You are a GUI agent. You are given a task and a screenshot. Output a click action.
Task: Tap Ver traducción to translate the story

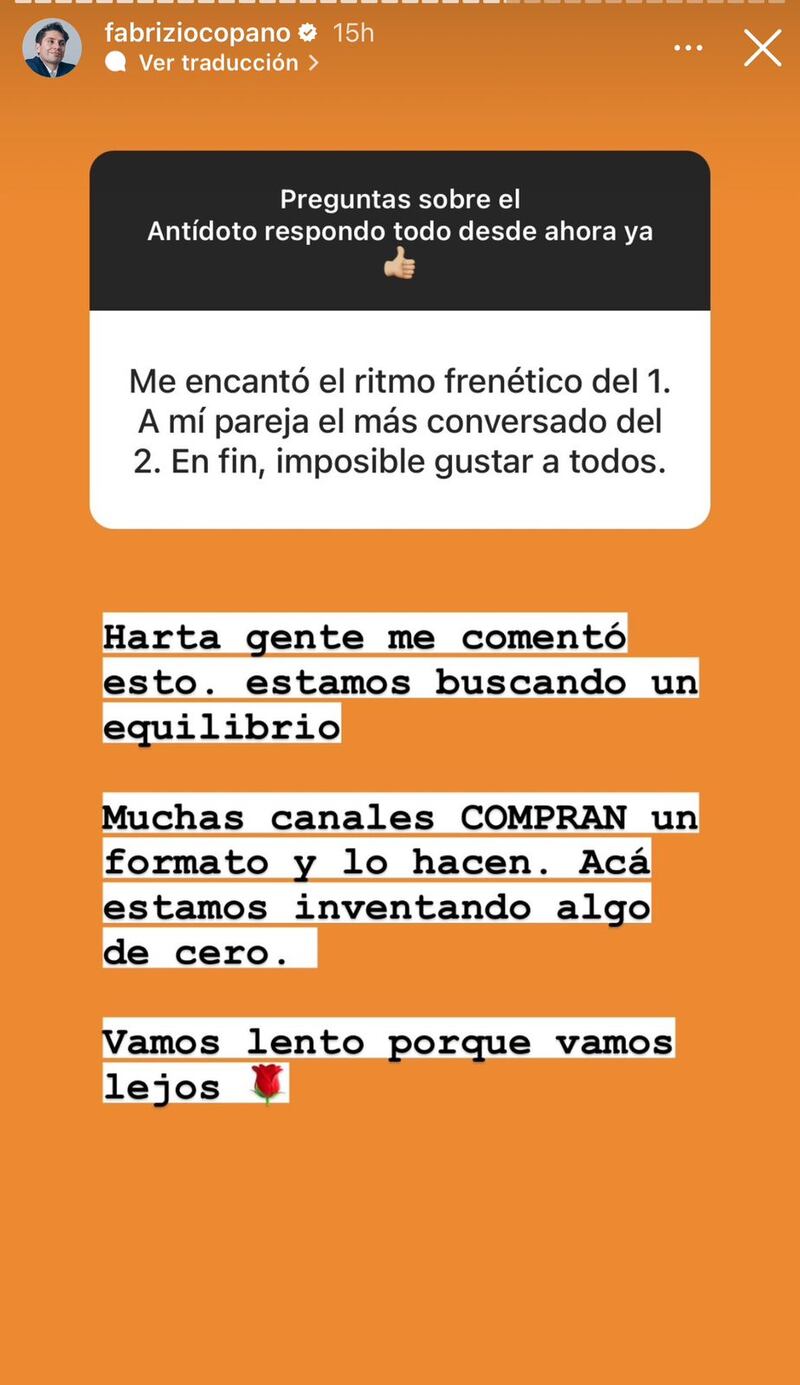point(218,63)
